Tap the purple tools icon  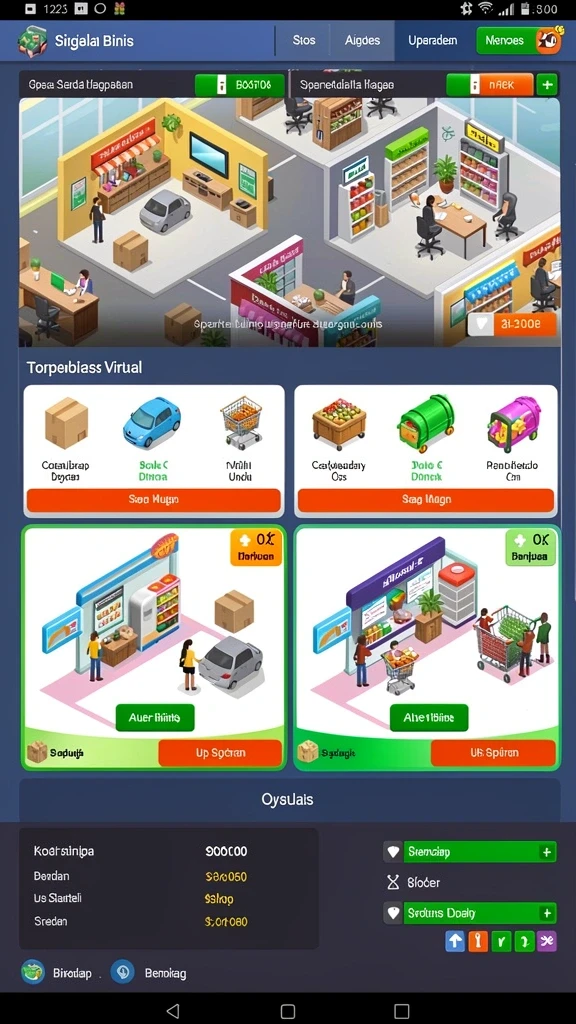point(547,941)
